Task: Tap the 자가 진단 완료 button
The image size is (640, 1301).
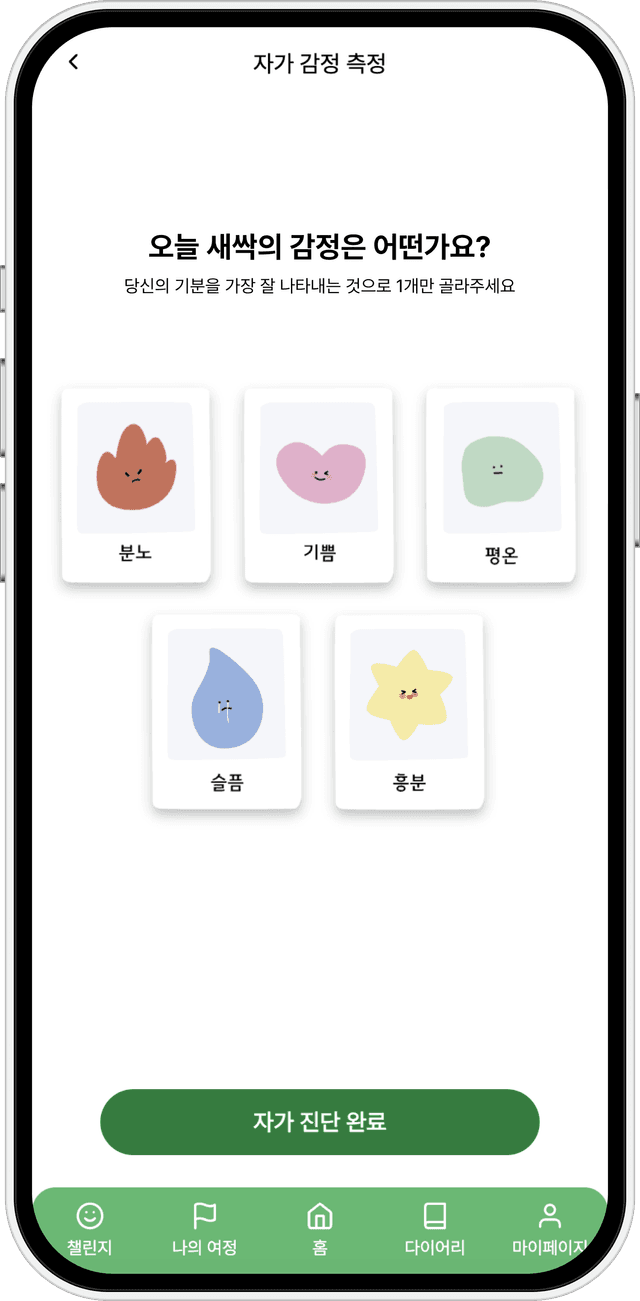Action: 319,1121
